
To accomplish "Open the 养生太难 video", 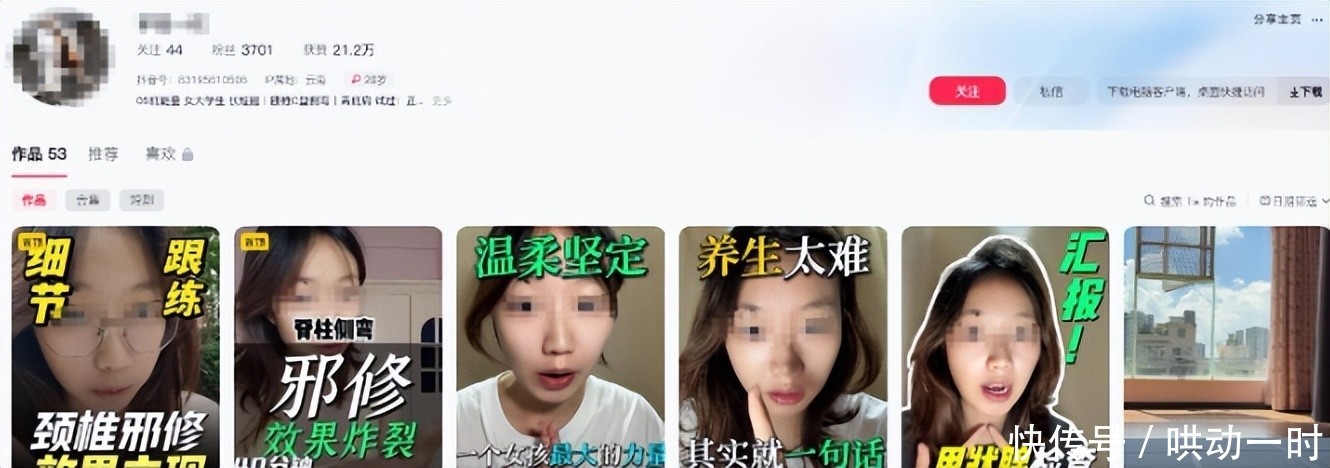I will click(782, 347).
